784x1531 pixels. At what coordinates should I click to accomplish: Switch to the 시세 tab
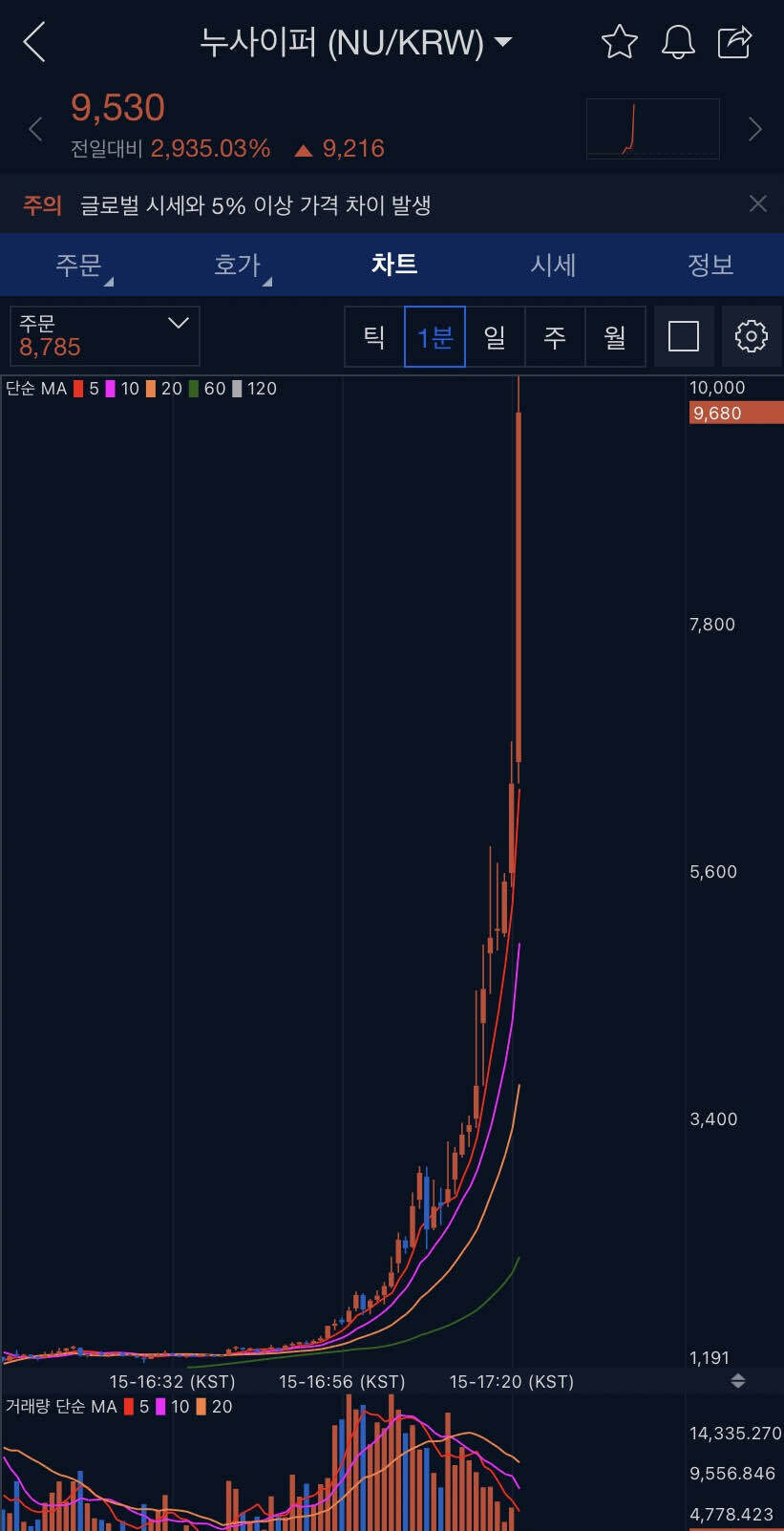(x=553, y=265)
